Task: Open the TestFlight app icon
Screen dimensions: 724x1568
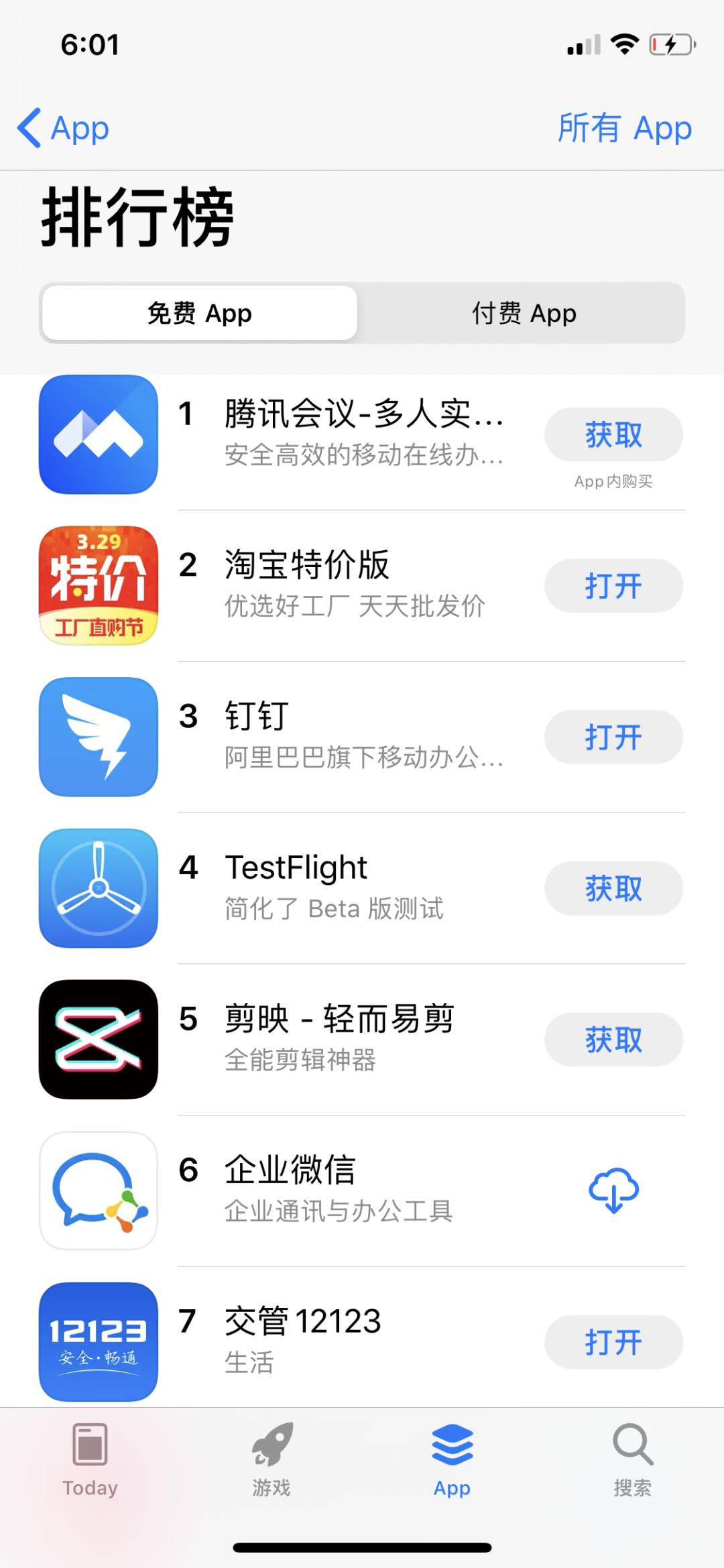Action: coord(97,888)
